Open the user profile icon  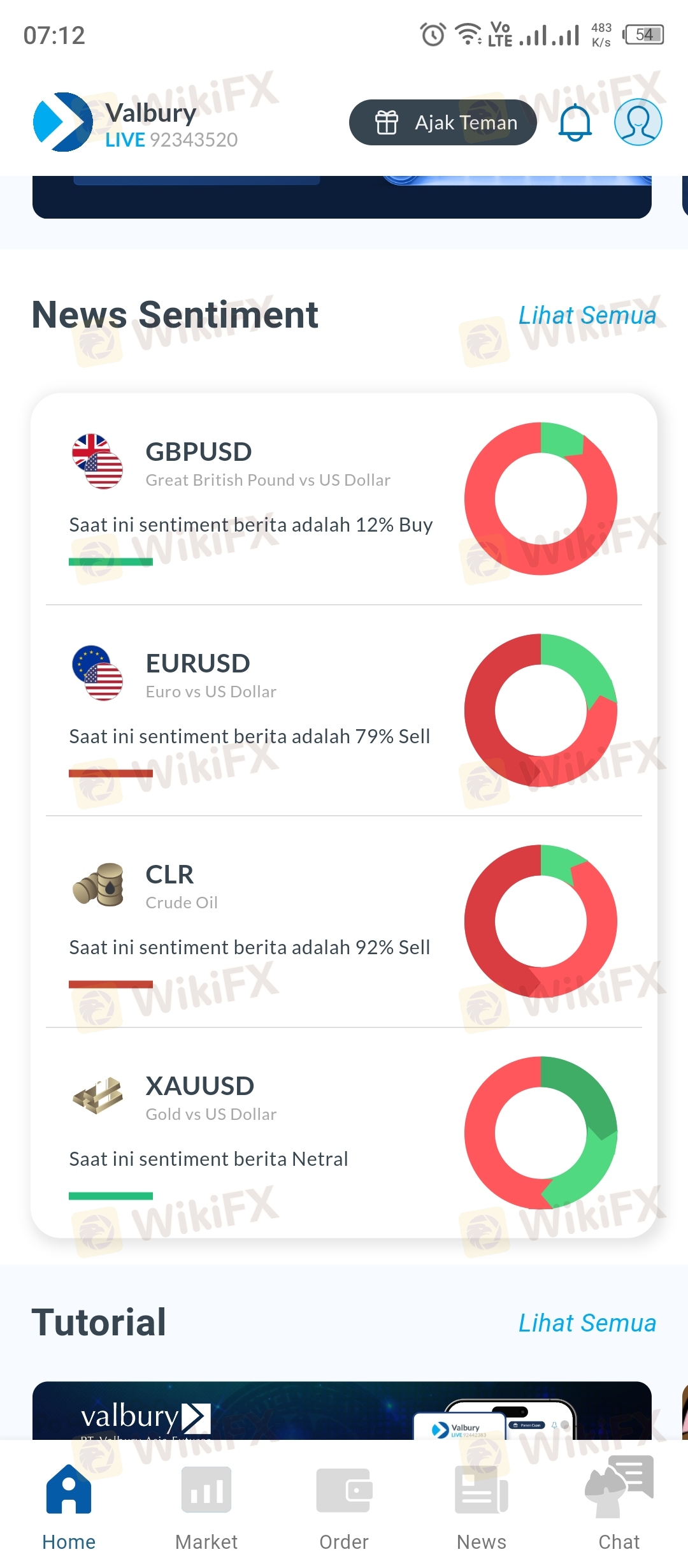(x=638, y=122)
